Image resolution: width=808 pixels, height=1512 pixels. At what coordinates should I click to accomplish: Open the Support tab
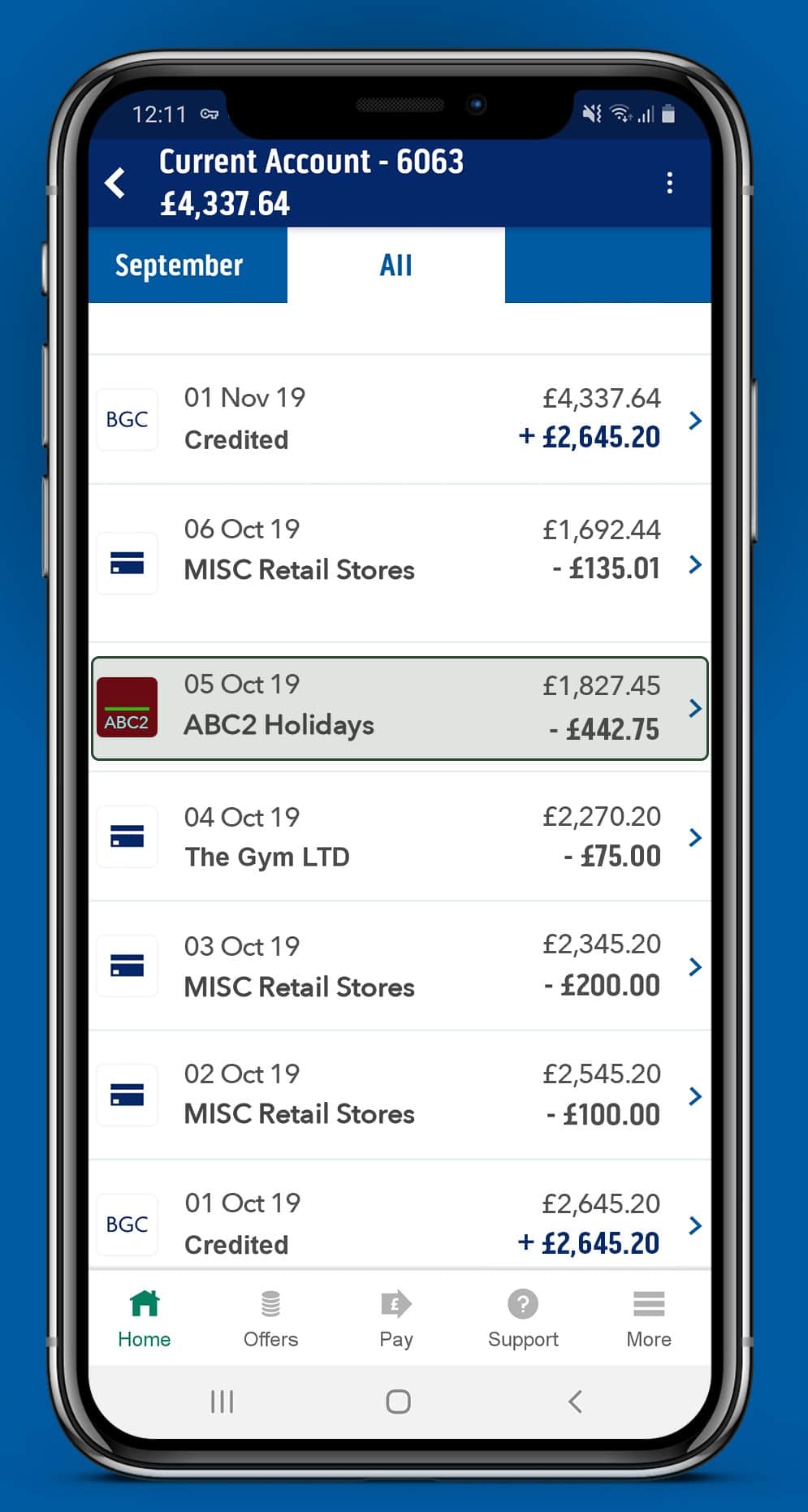523,1319
